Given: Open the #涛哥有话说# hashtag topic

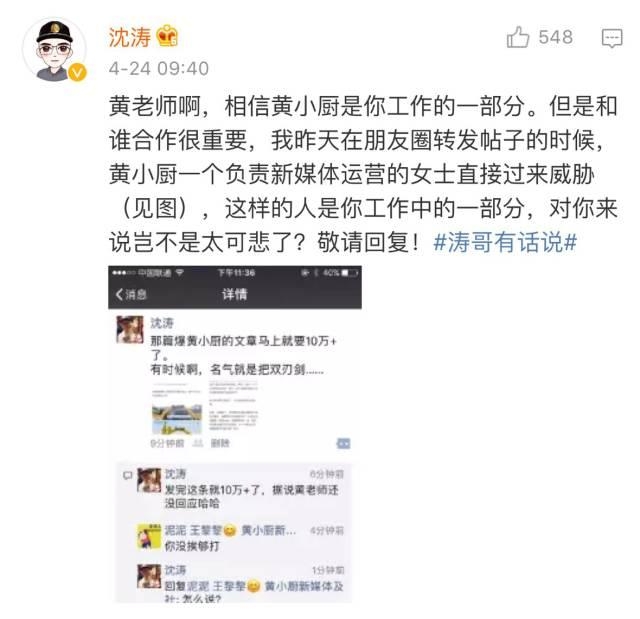Looking at the screenshot, I should coord(506,242).
